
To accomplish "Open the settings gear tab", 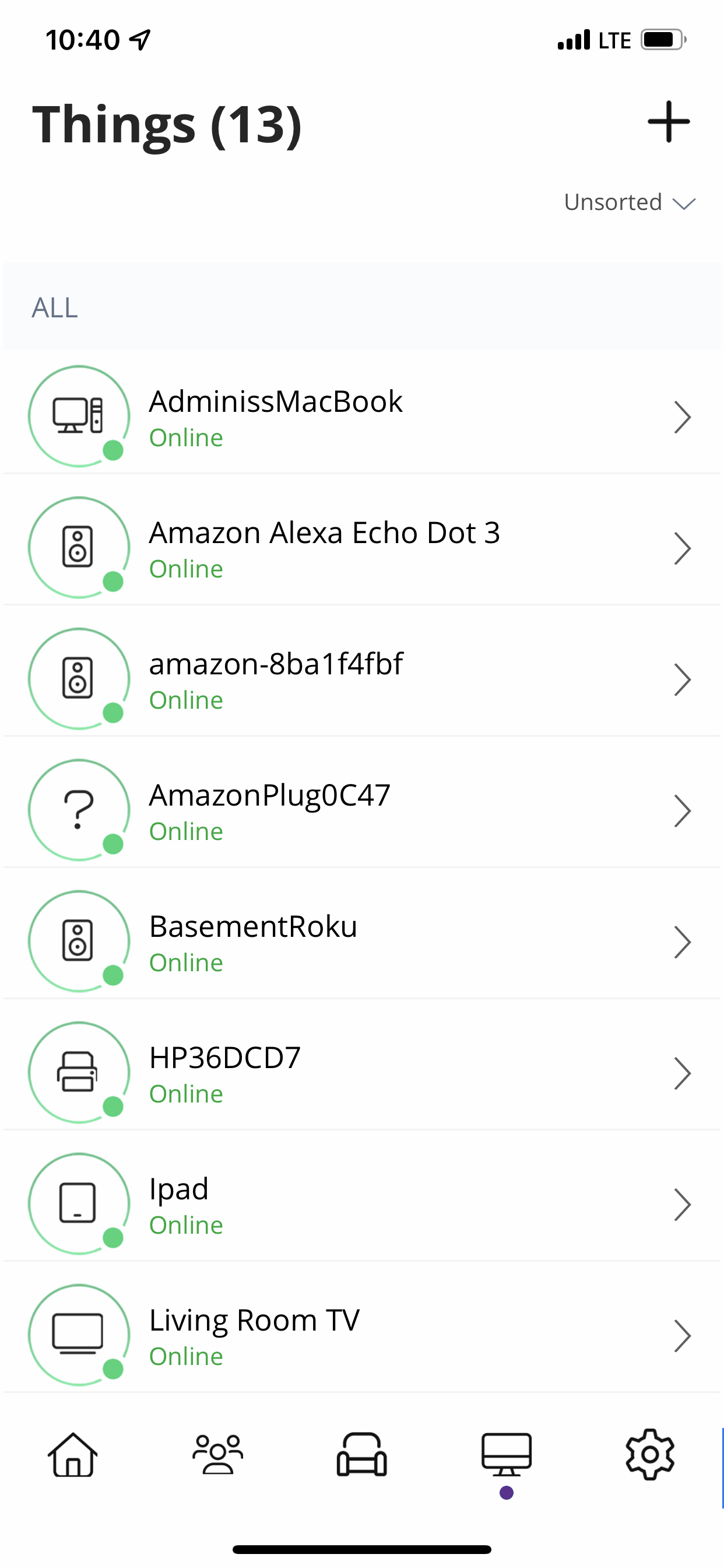I will pyautogui.click(x=650, y=1454).
